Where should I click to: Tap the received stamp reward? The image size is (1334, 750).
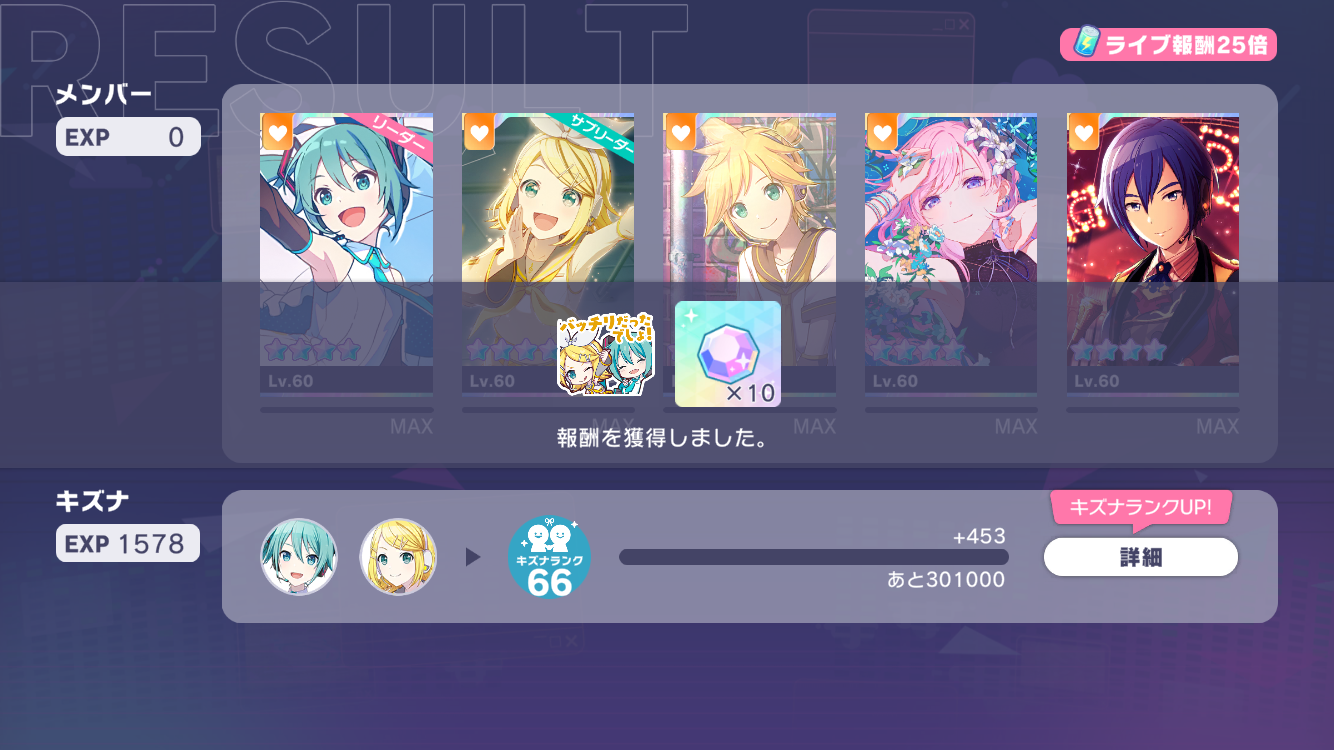click(606, 354)
